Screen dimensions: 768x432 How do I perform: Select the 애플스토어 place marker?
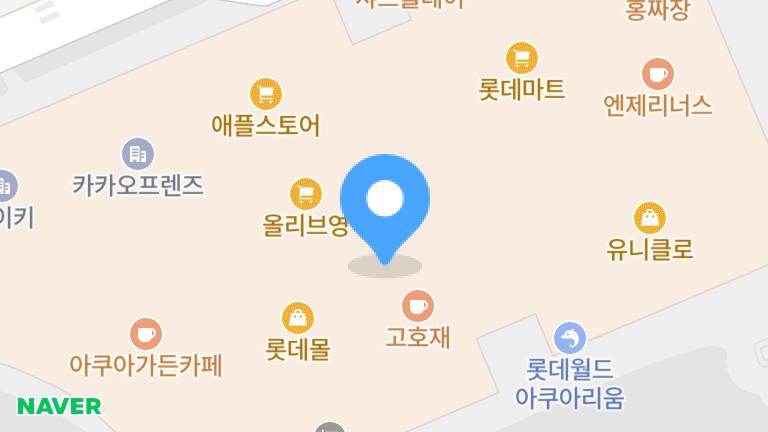[265, 95]
